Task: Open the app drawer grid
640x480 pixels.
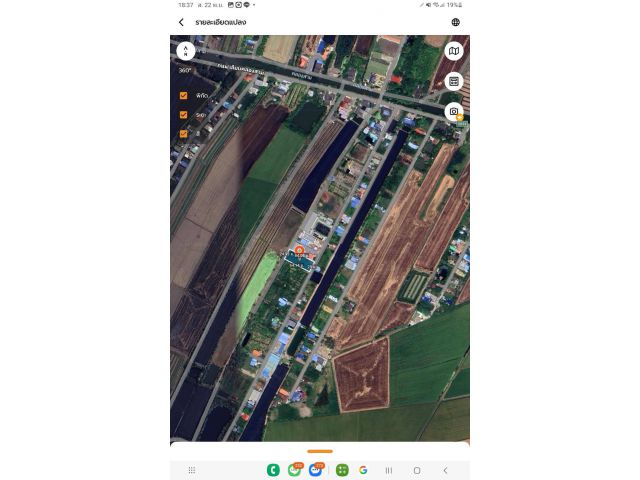Action: (x=192, y=470)
